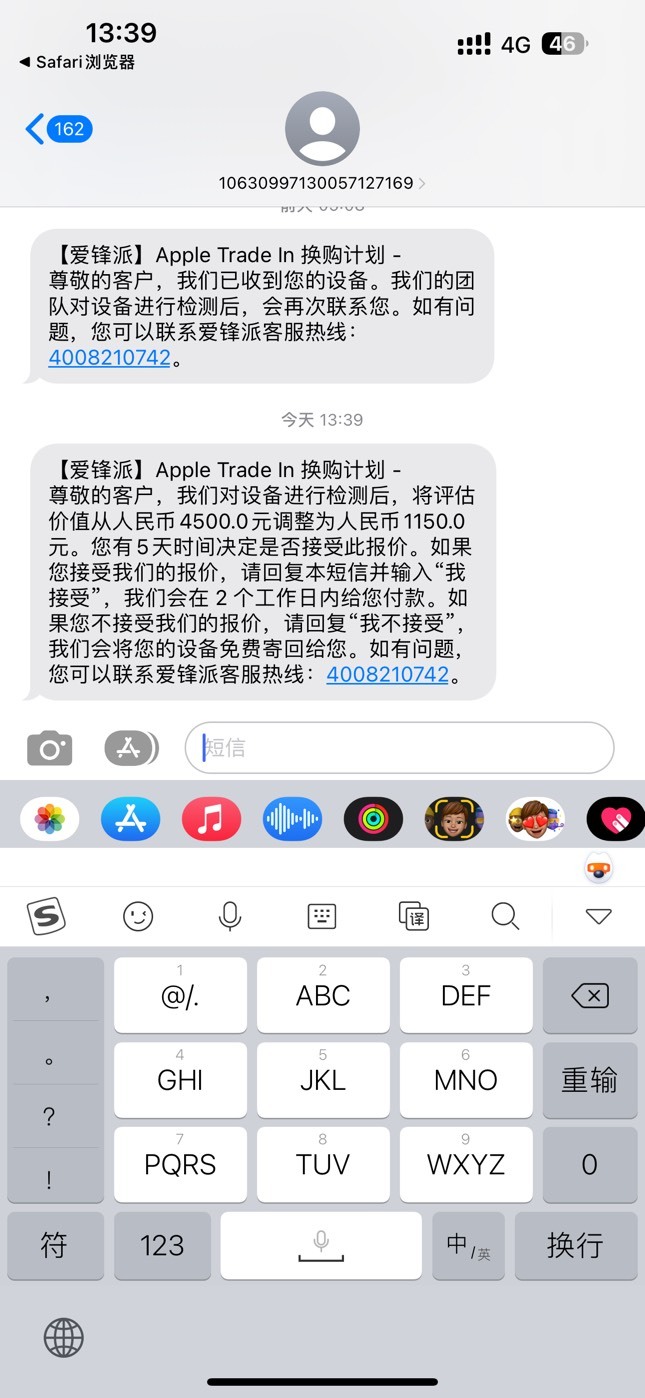Toggle the iMessage apps drawer button

click(x=131, y=748)
